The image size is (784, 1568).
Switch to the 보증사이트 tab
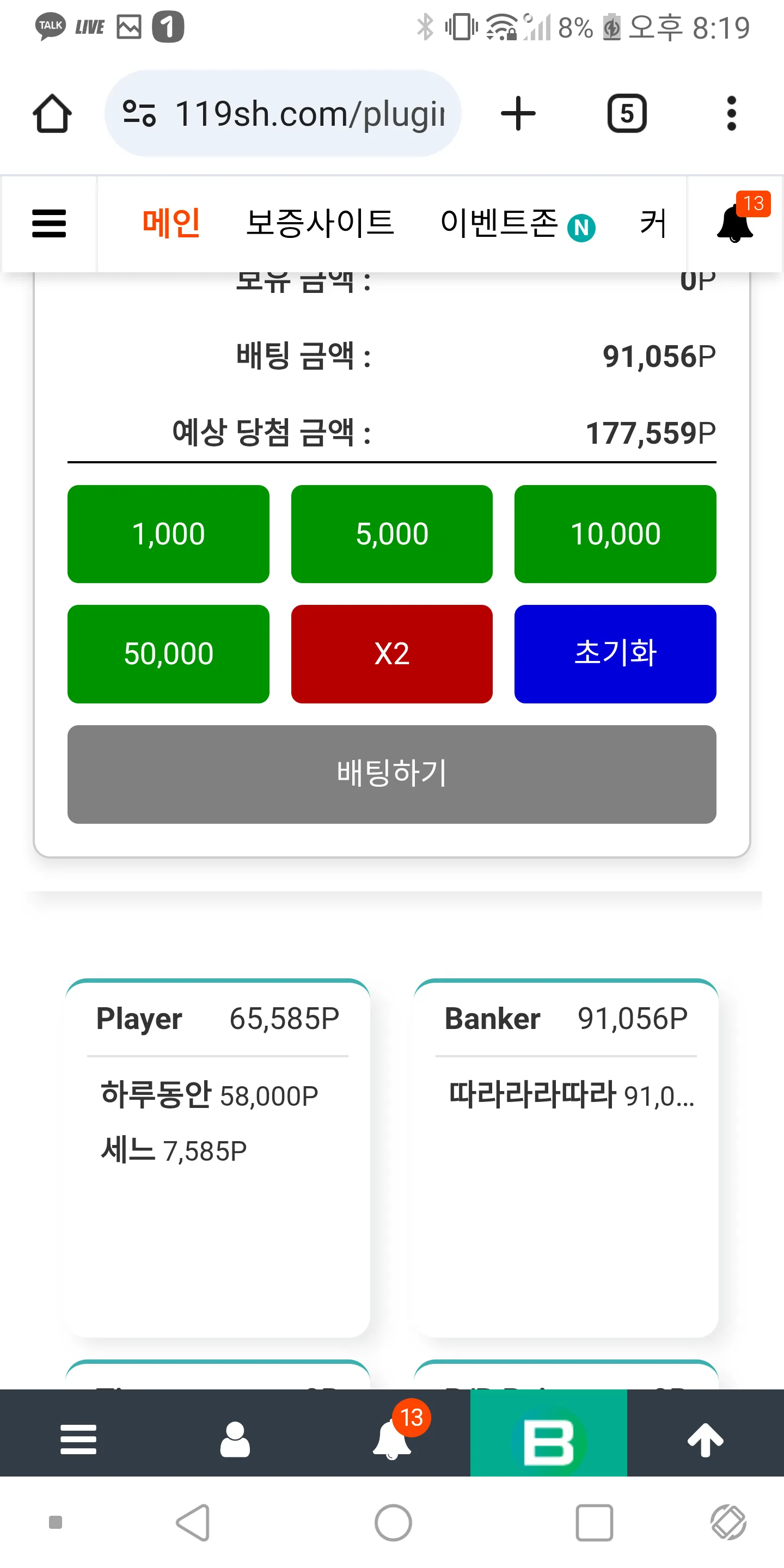point(320,223)
